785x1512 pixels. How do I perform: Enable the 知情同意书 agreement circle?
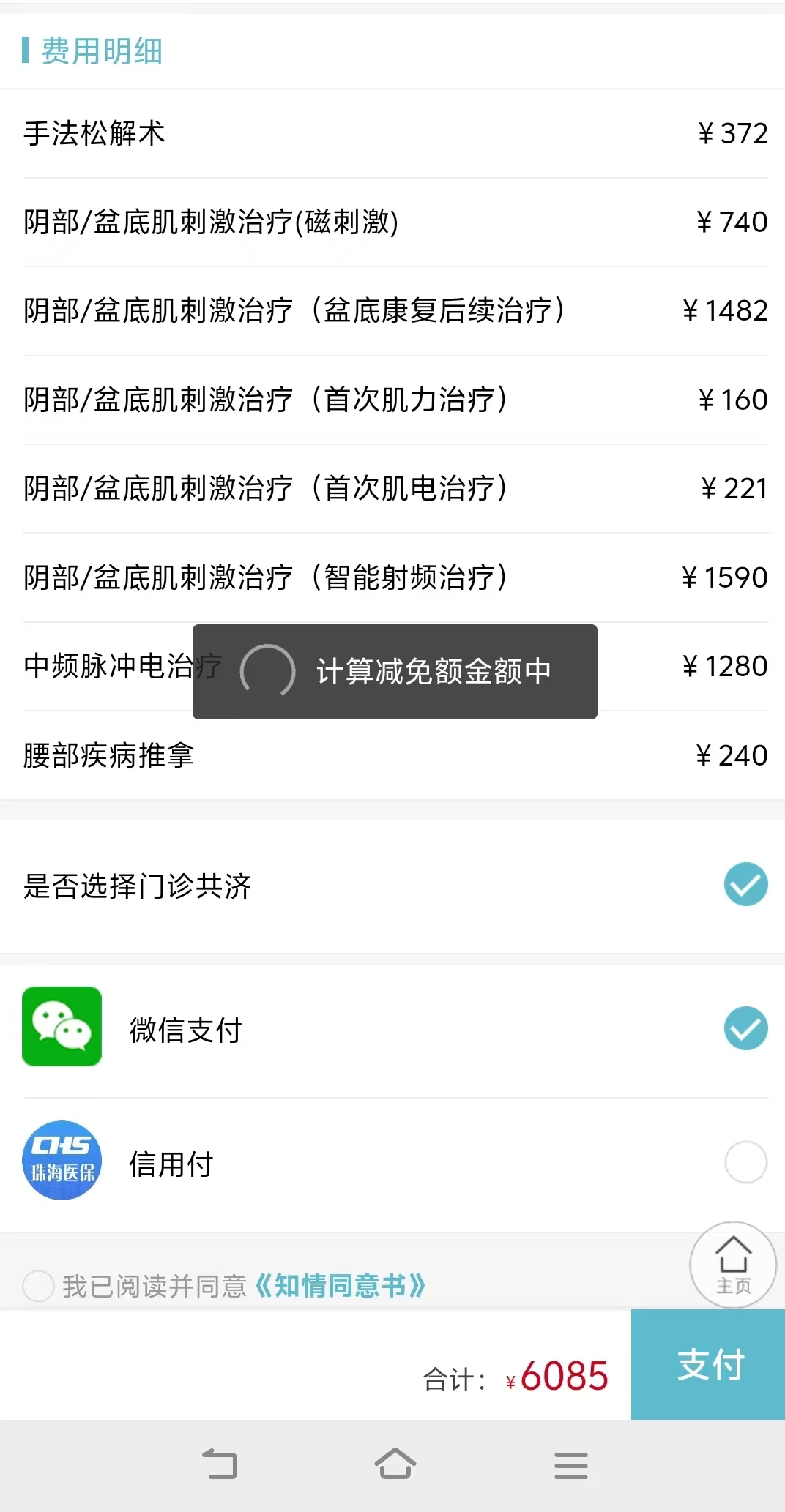[x=38, y=1286]
